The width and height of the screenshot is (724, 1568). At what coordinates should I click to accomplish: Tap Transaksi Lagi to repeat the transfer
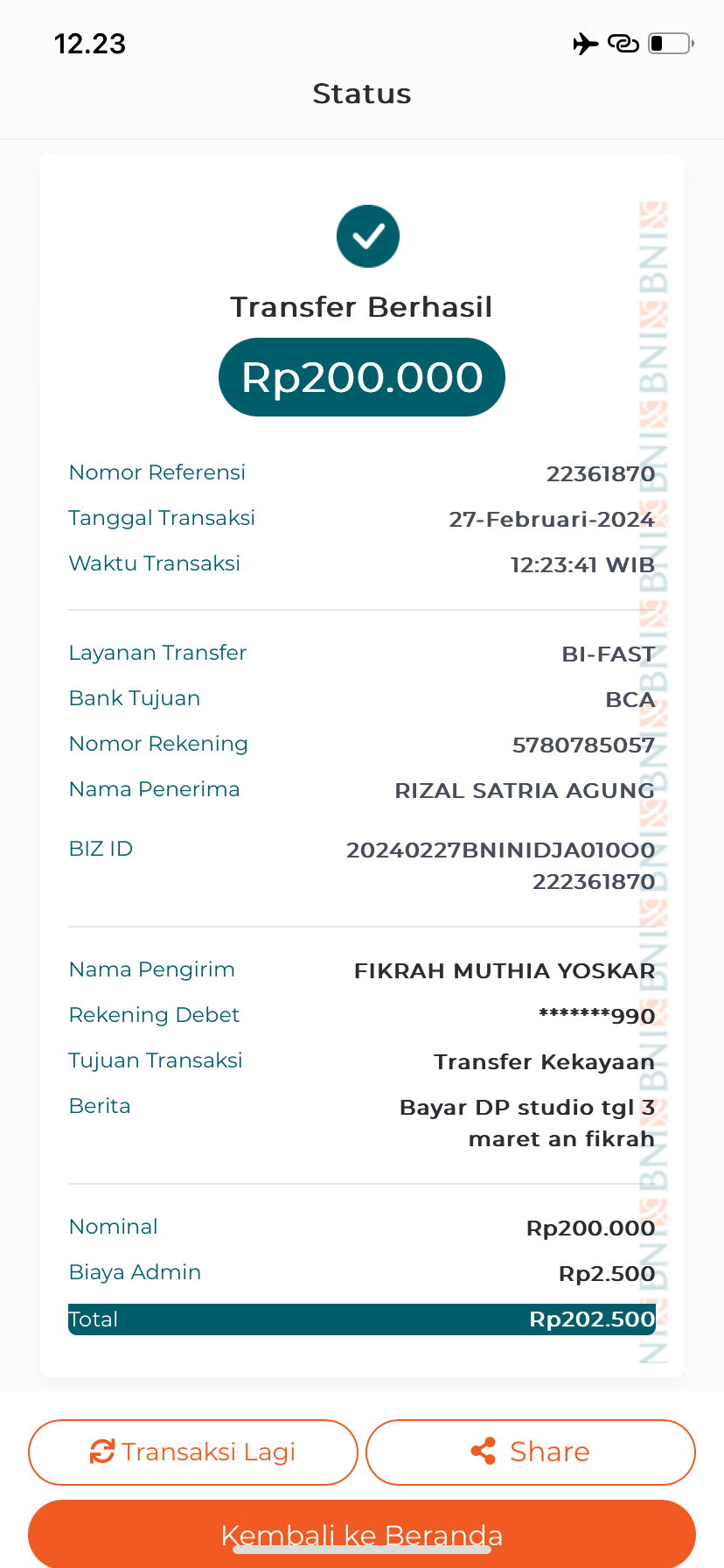(x=193, y=1452)
